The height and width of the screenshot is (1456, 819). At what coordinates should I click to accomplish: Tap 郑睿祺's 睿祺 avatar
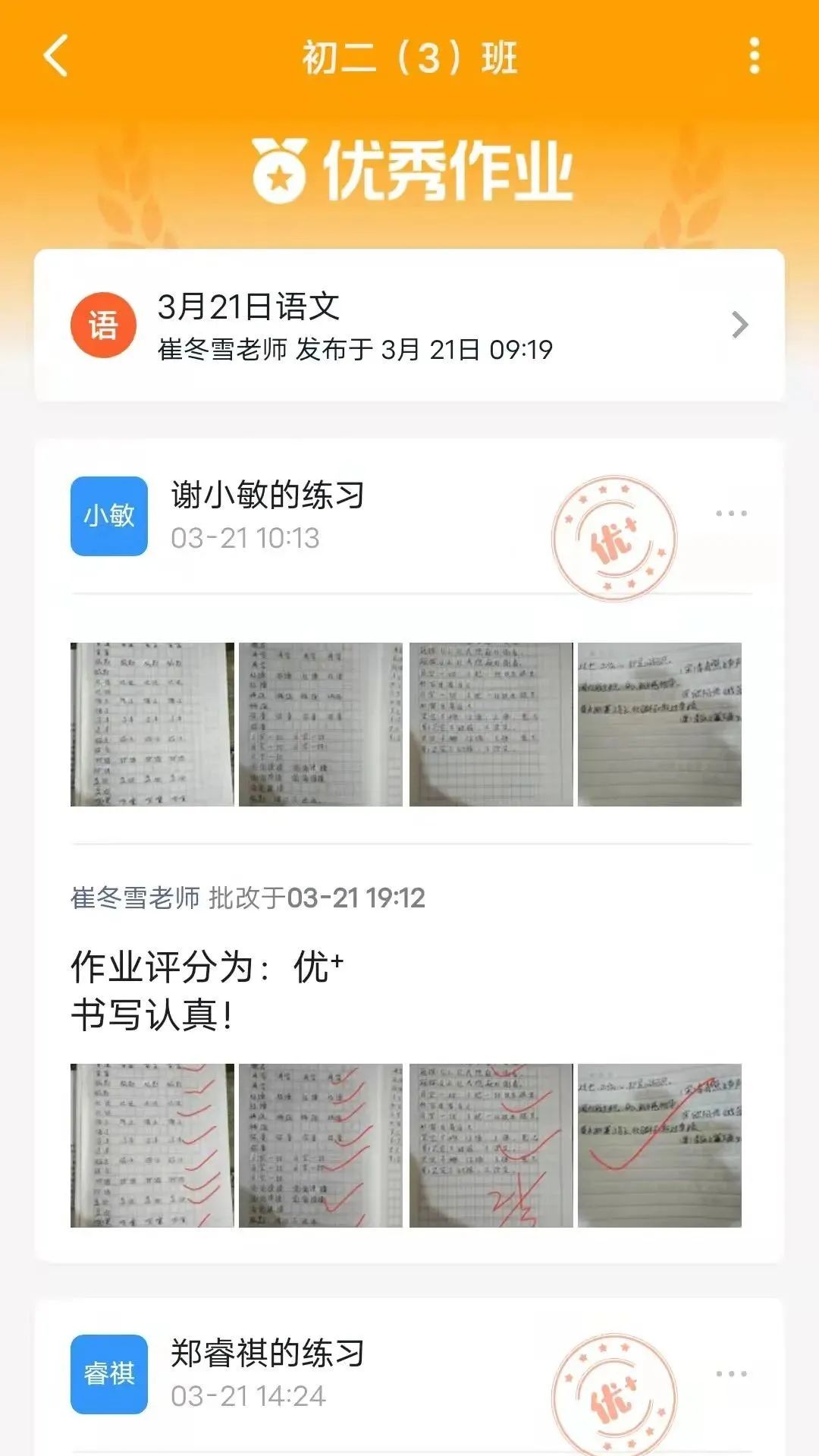click(x=109, y=1374)
